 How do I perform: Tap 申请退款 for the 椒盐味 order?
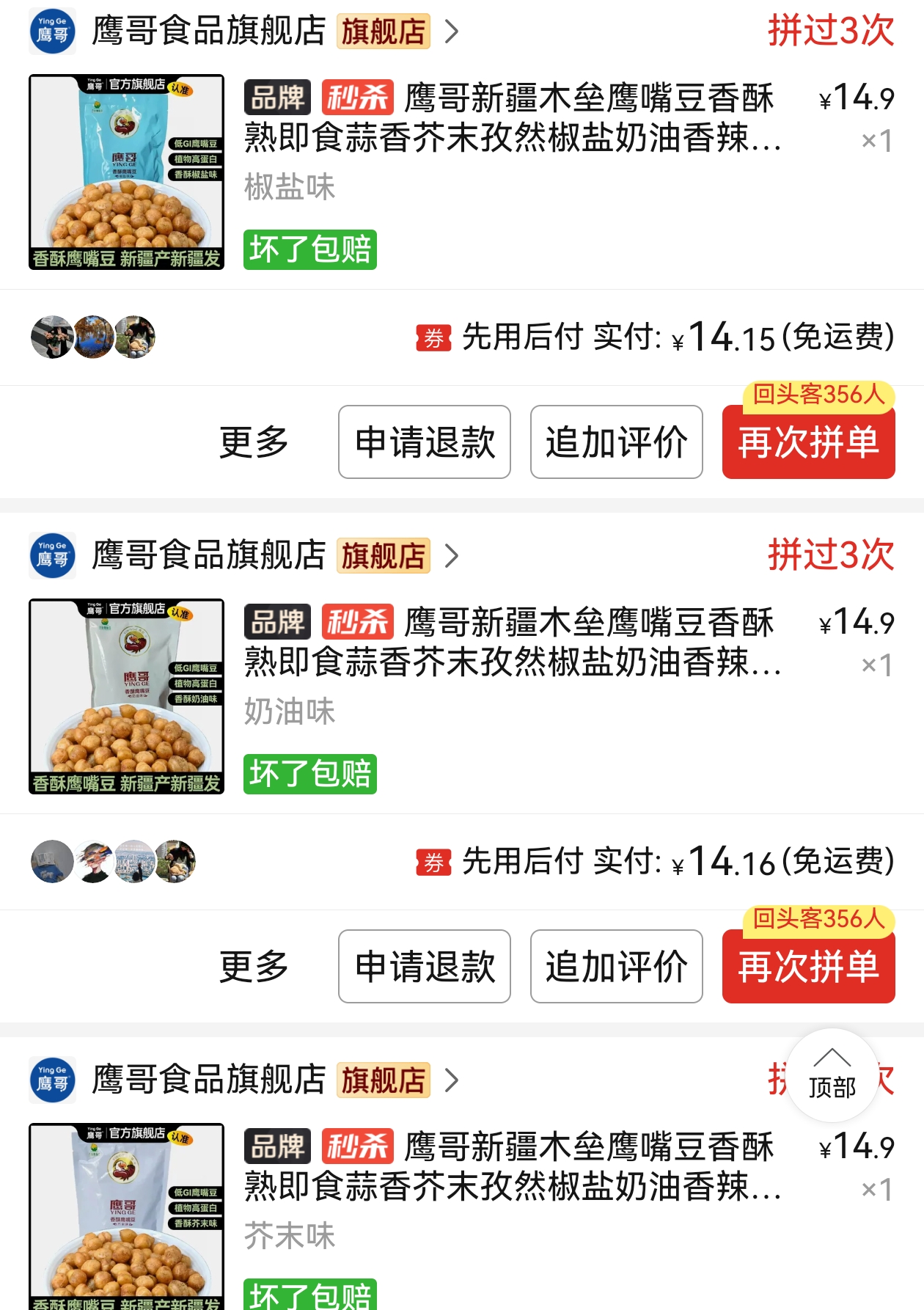coord(425,442)
